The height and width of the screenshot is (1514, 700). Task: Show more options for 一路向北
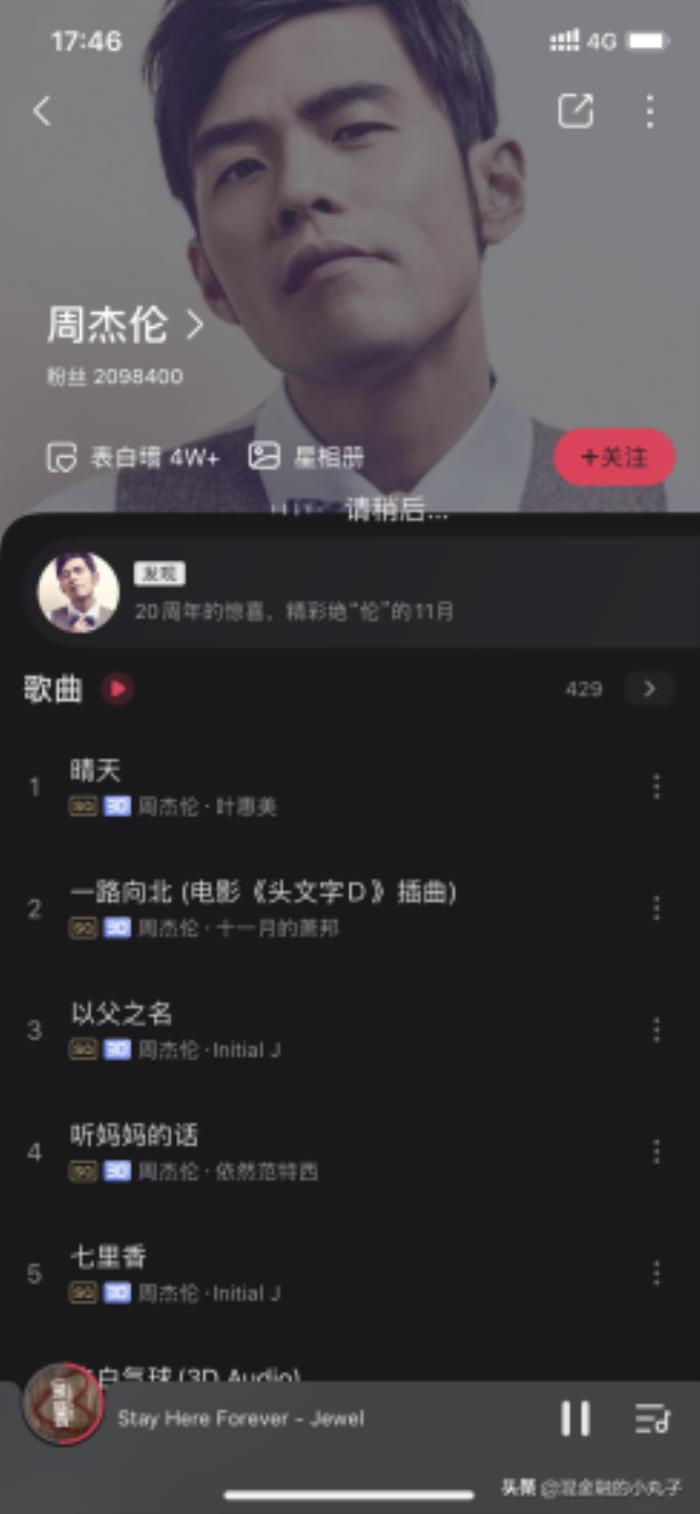tap(656, 908)
